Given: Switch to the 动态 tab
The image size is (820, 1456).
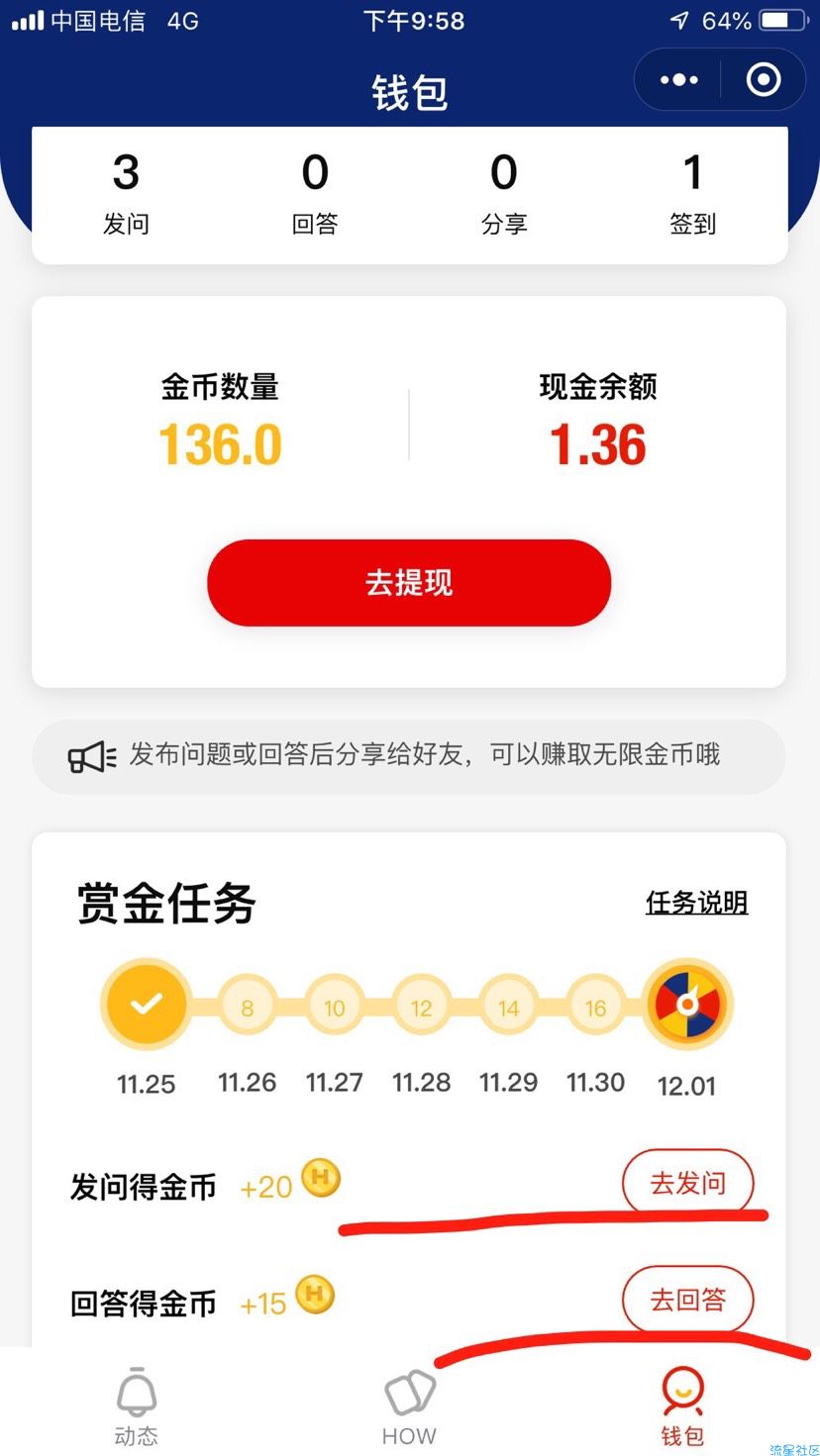Looking at the screenshot, I should 137,1406.
